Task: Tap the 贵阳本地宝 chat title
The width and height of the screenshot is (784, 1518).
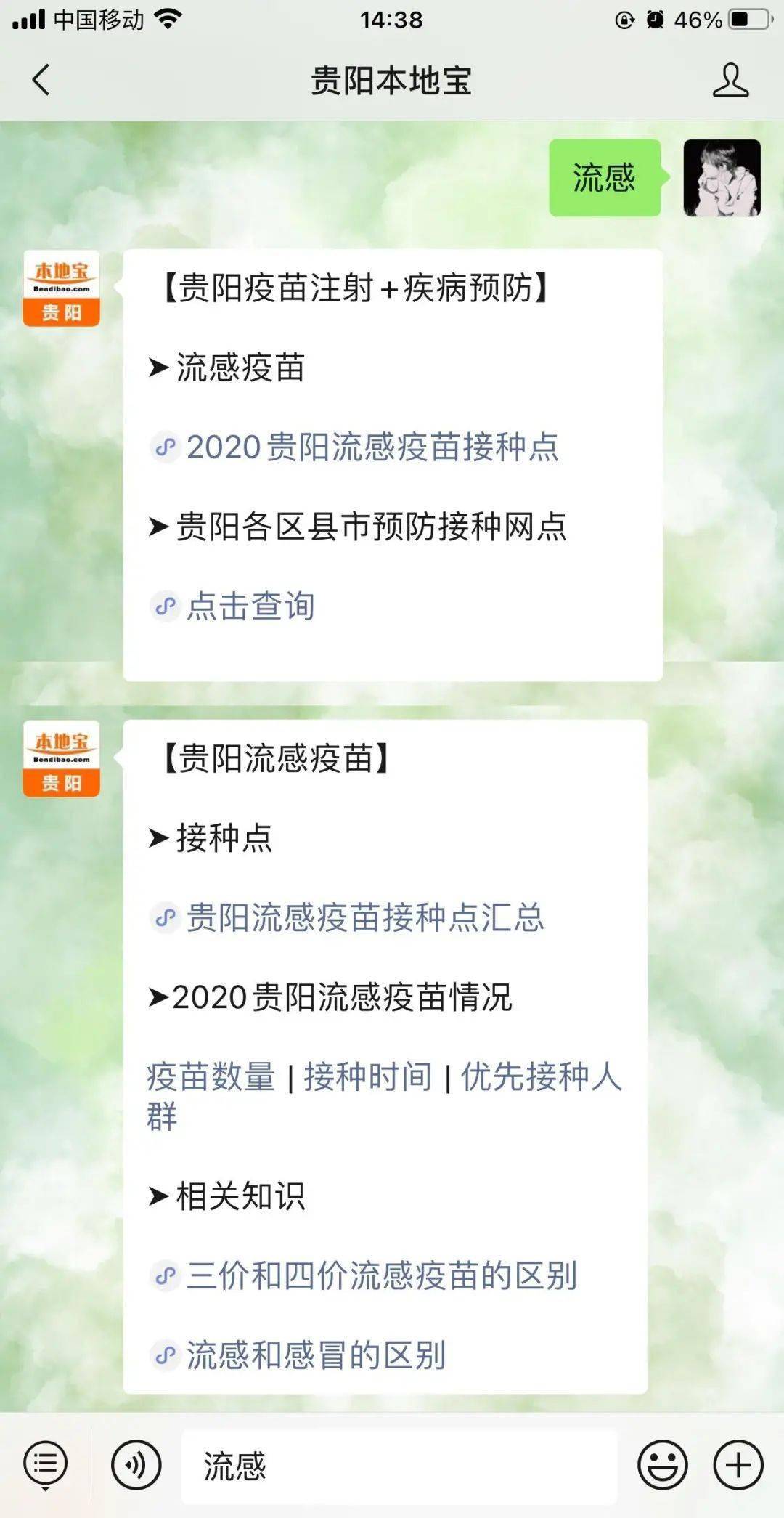Action: (x=392, y=82)
